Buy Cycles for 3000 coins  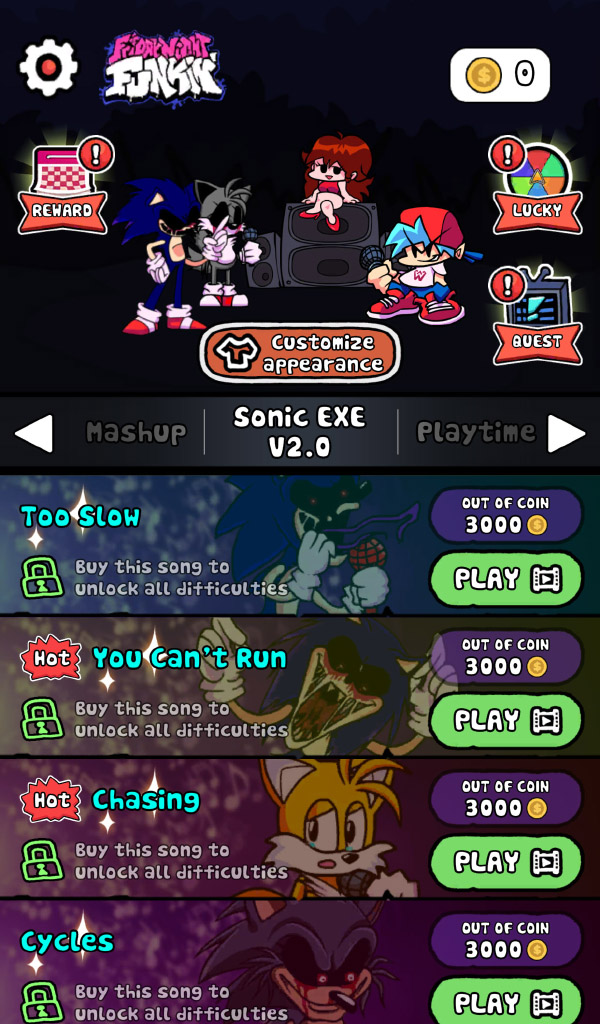505,940
